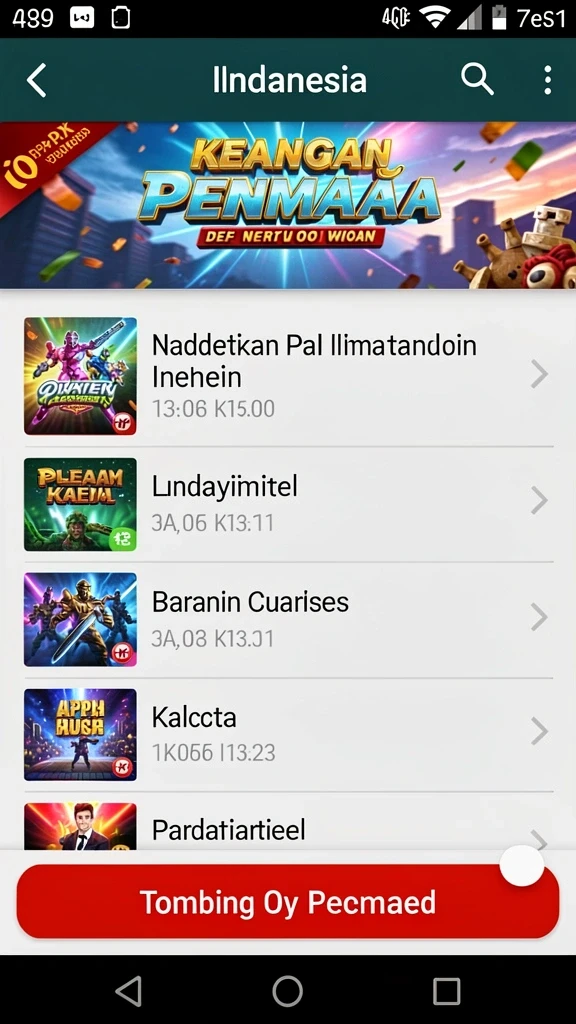Open the search magnifier
The image size is (576, 1024).
[477, 80]
